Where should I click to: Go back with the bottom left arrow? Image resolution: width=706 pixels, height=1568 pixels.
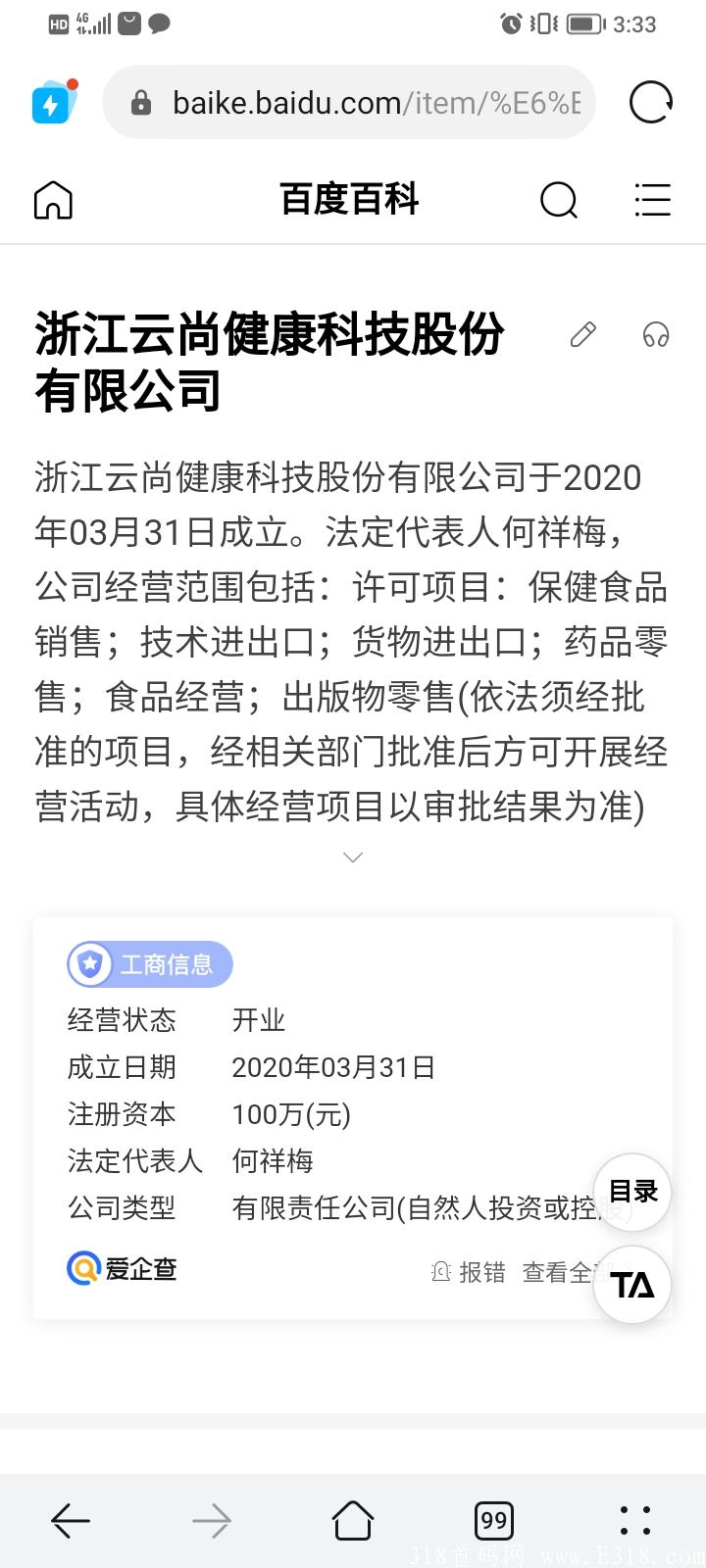tap(70, 1520)
